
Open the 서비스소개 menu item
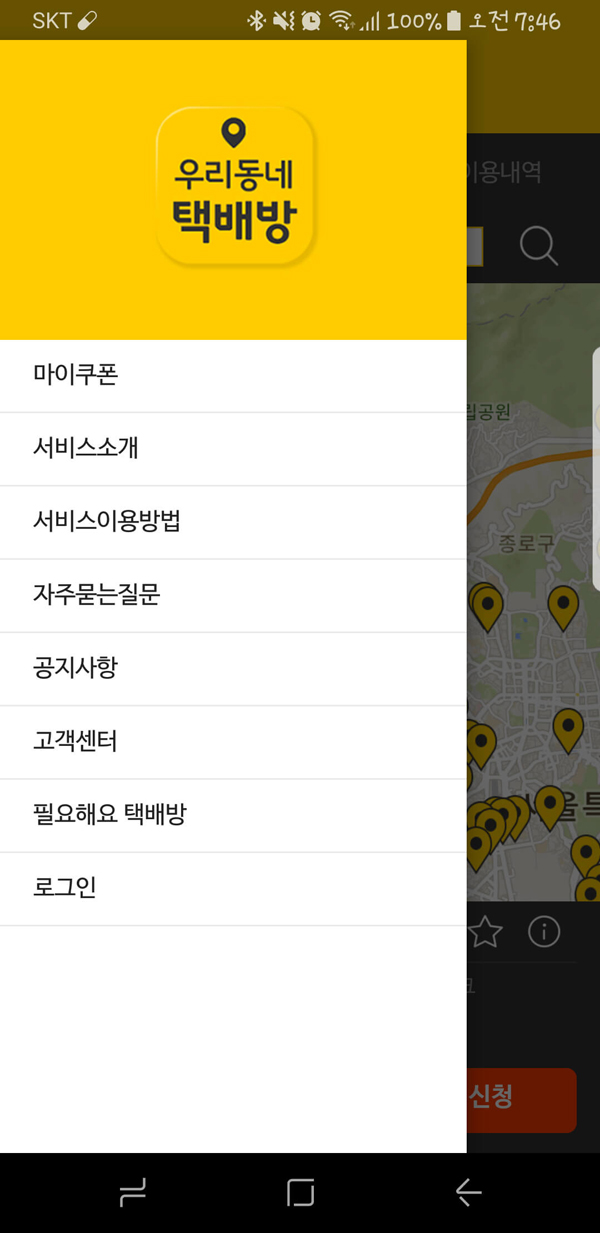[233, 449]
